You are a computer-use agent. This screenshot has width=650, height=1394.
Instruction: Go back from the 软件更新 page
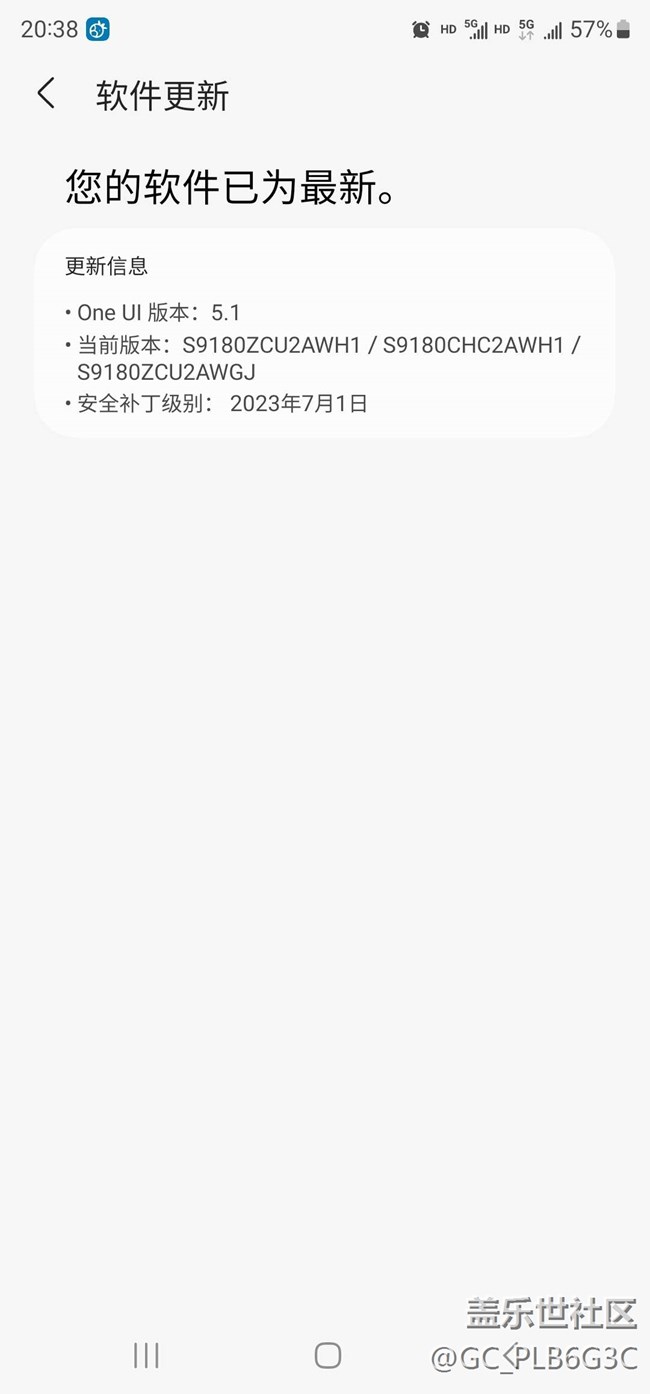click(x=46, y=94)
